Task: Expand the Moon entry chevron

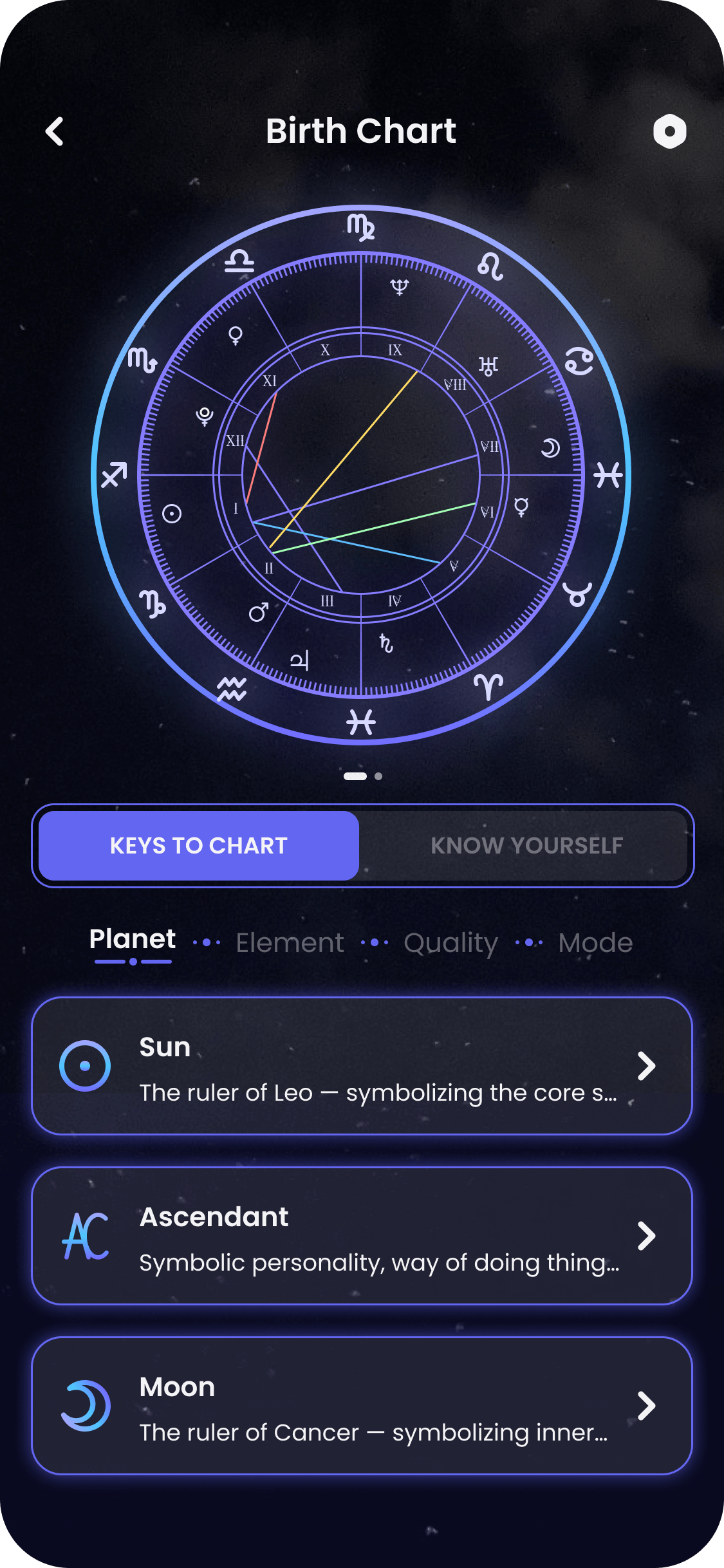Action: coord(647,1406)
